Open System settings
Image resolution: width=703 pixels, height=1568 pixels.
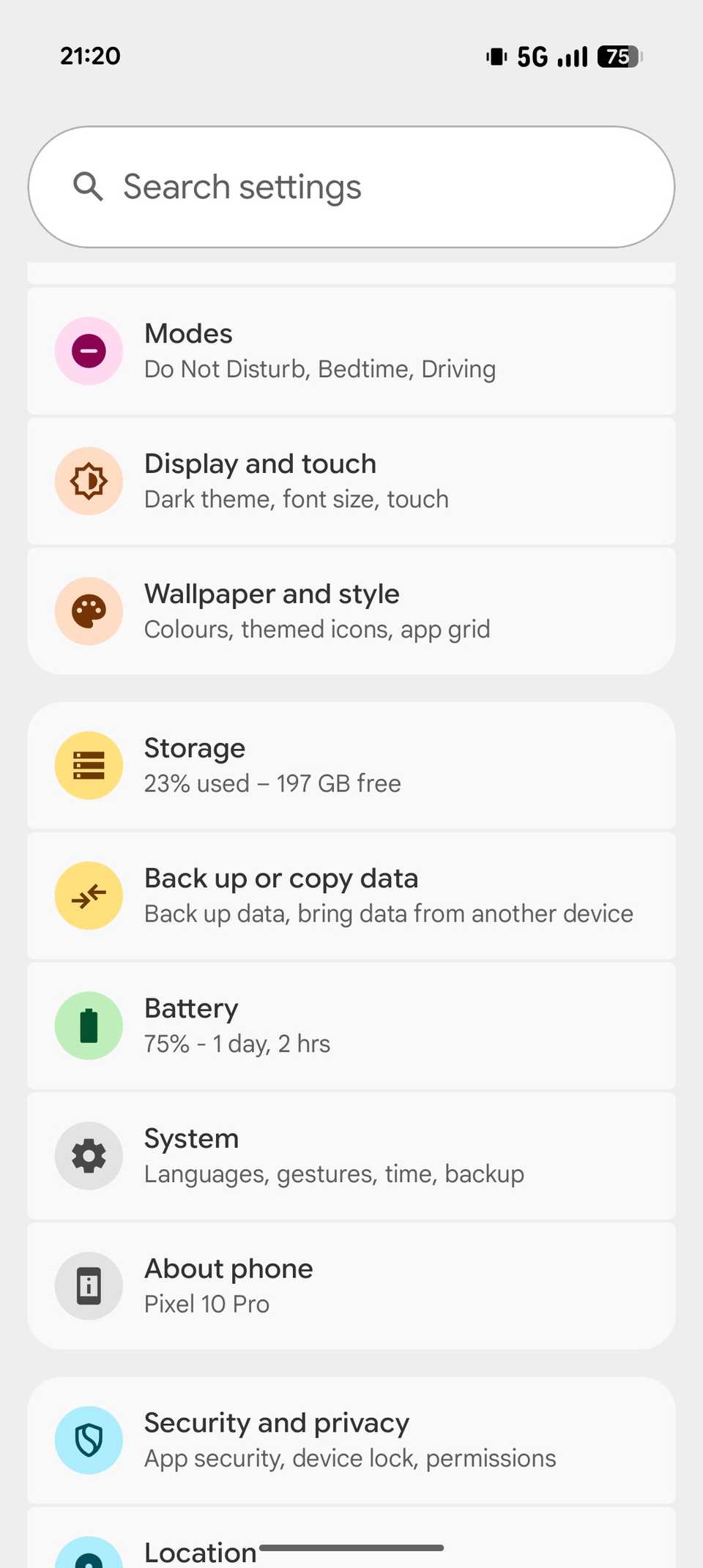(351, 1156)
